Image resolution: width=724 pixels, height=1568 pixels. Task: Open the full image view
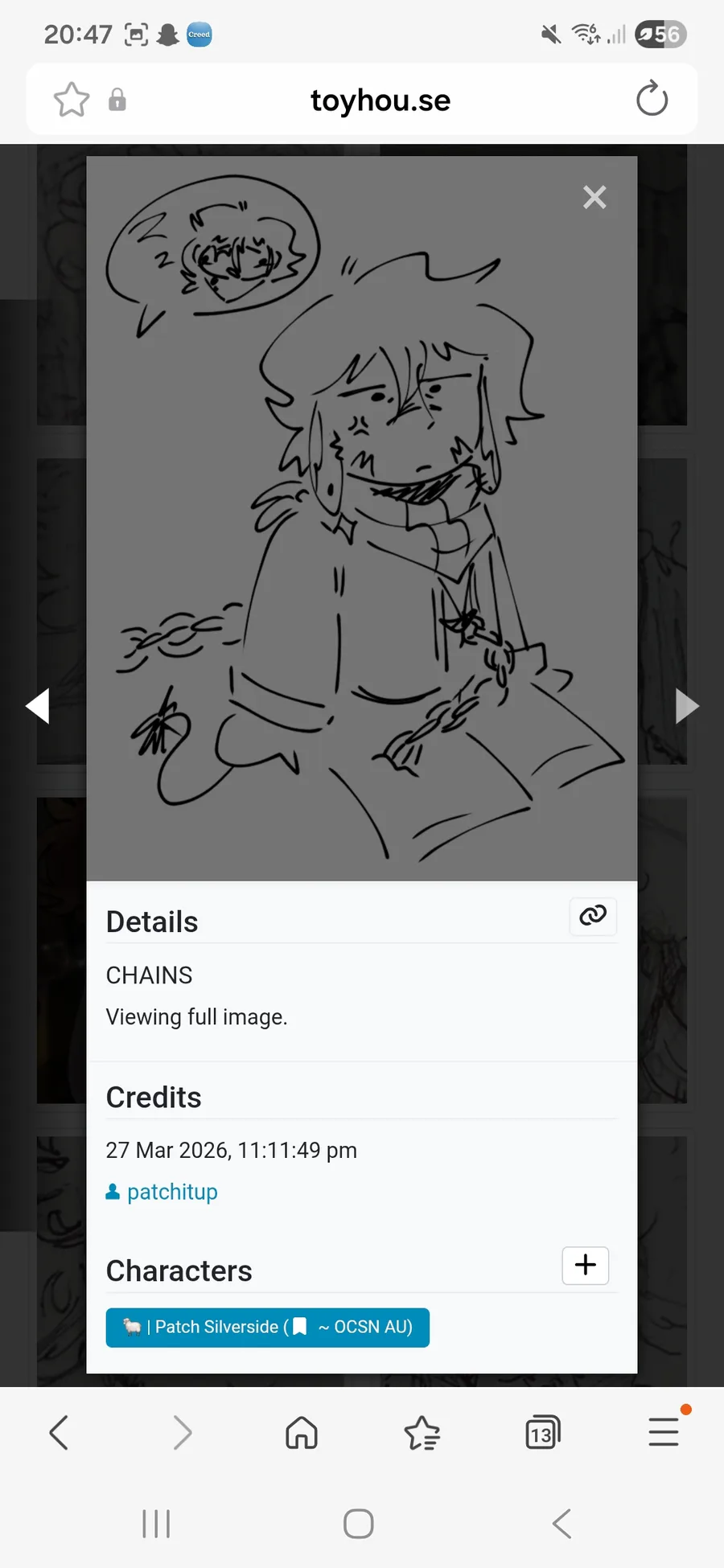[361, 519]
